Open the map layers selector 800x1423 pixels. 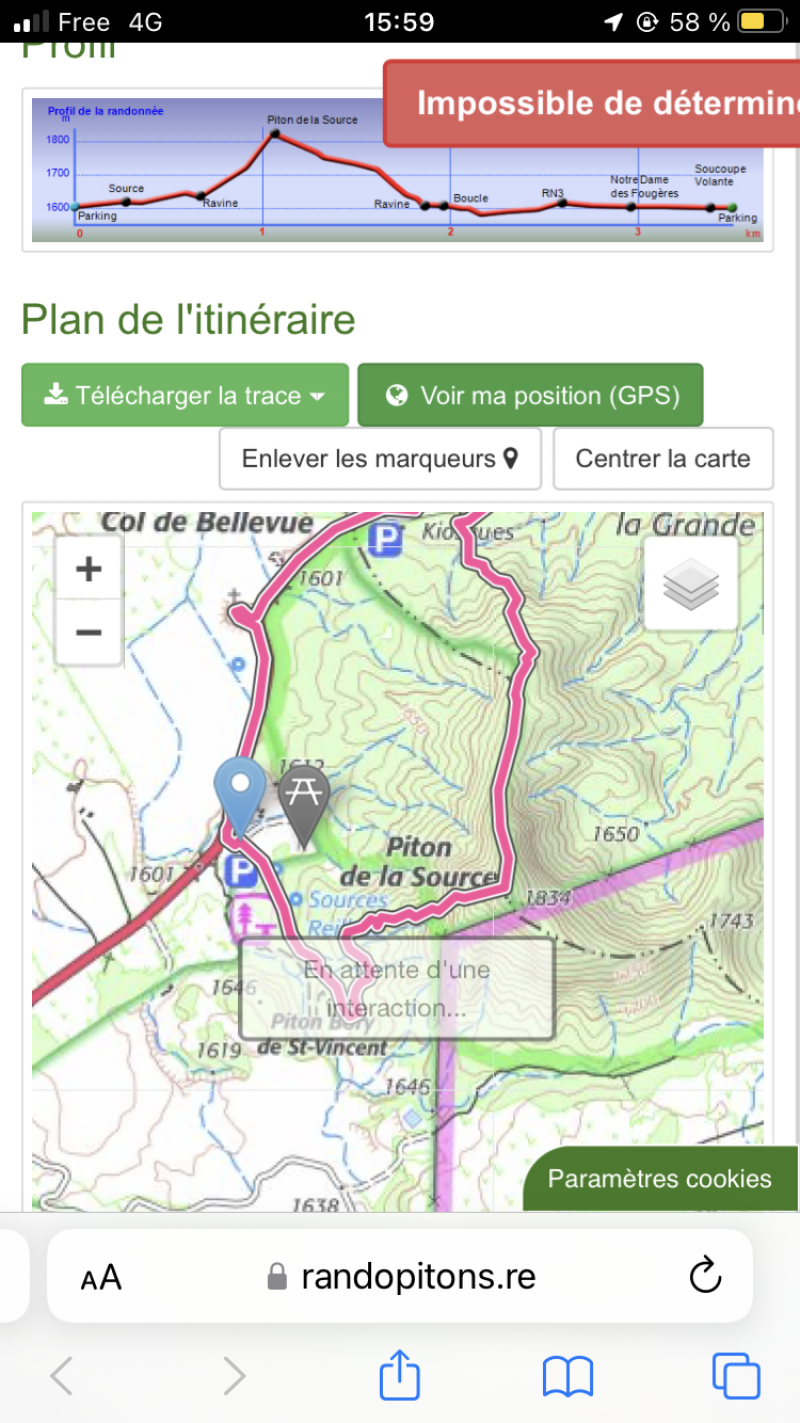pos(691,584)
